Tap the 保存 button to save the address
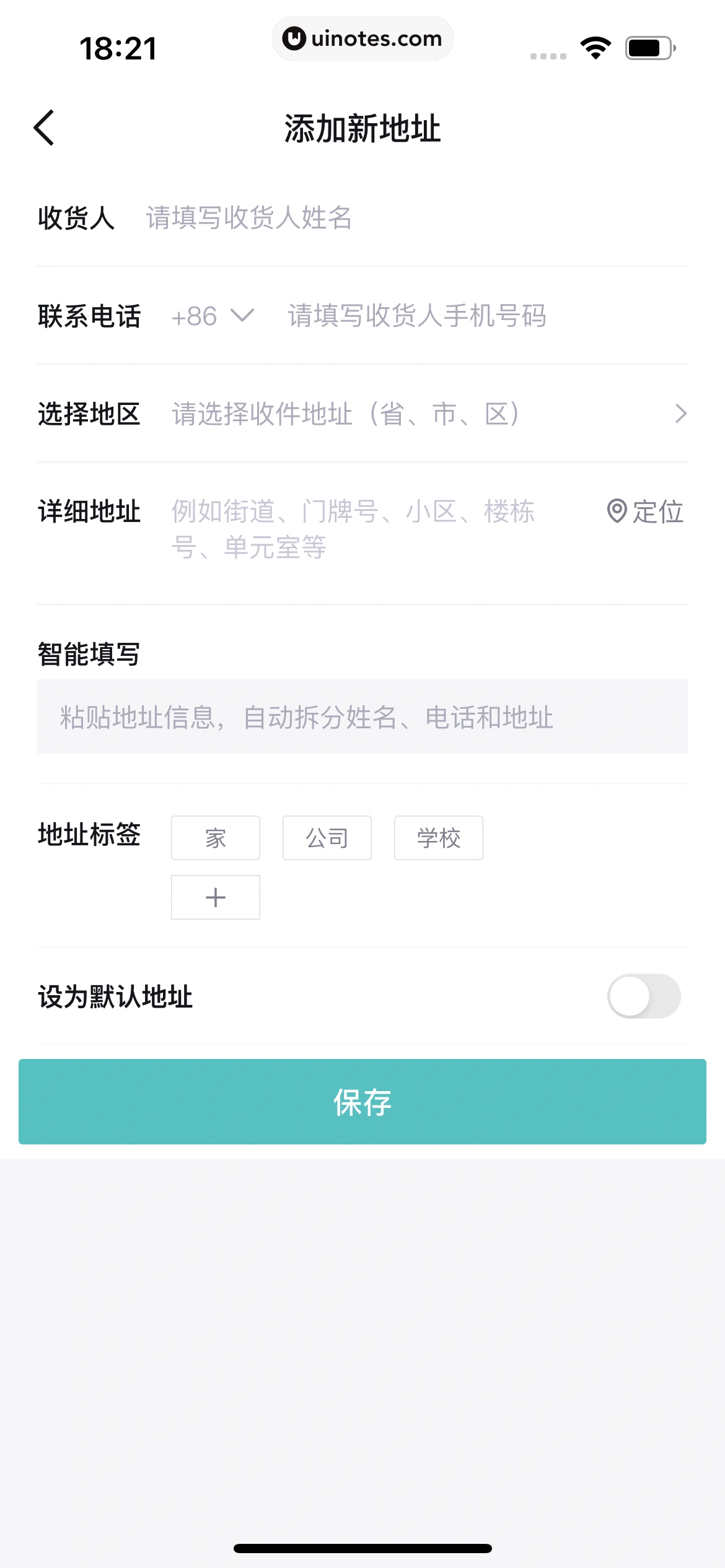725x1568 pixels. coord(362,1102)
